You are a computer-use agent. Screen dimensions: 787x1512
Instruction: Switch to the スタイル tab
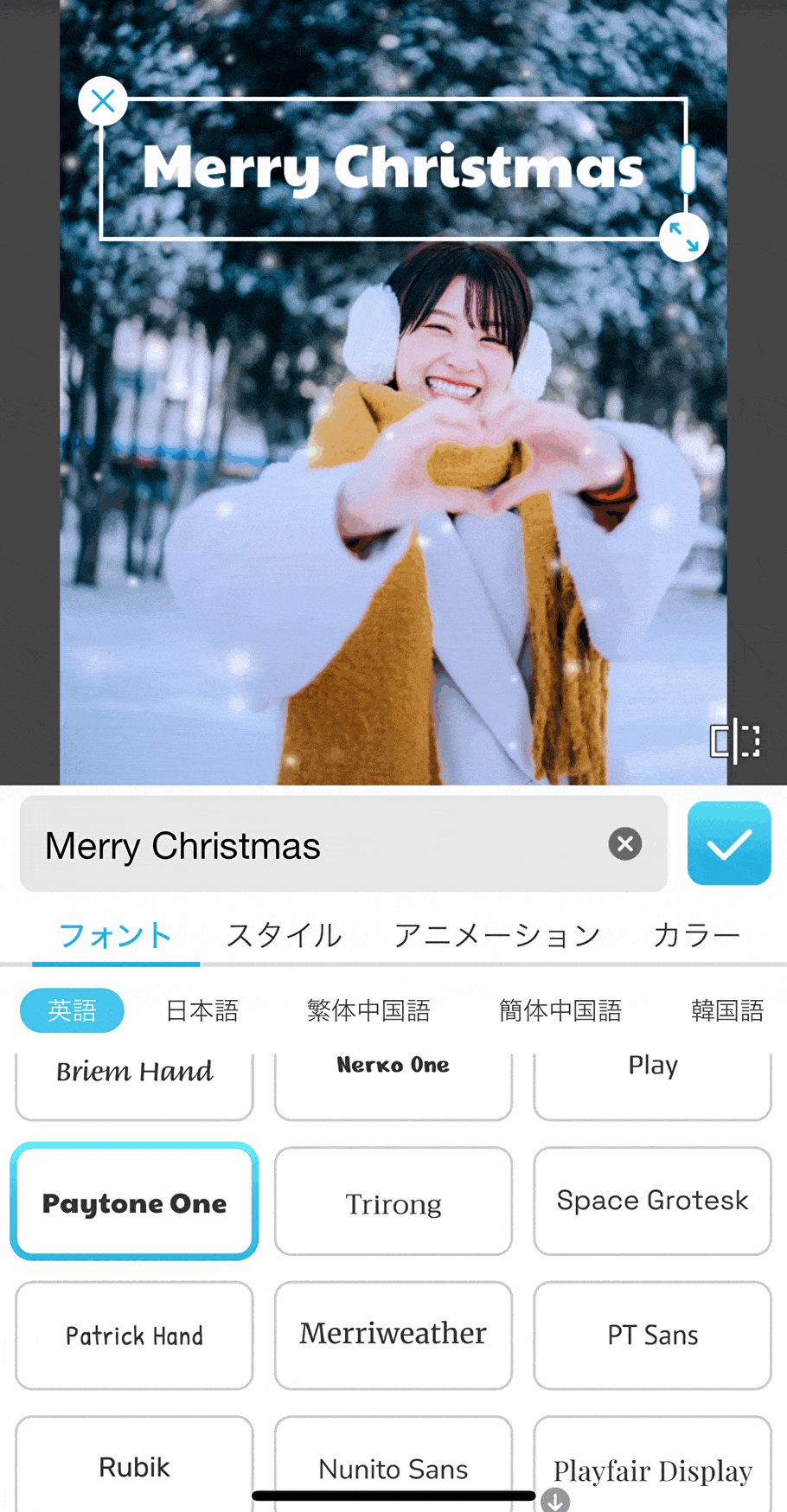tap(284, 935)
